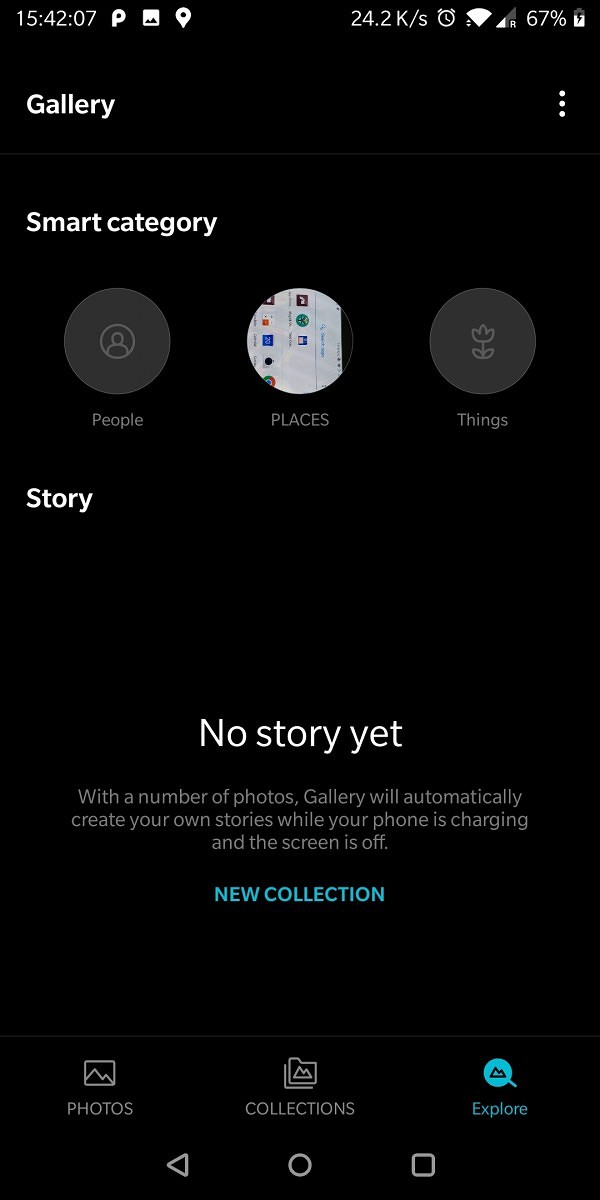Screen dimensions: 600x1200
Task: Go to the home screen
Action: coord(300,1164)
